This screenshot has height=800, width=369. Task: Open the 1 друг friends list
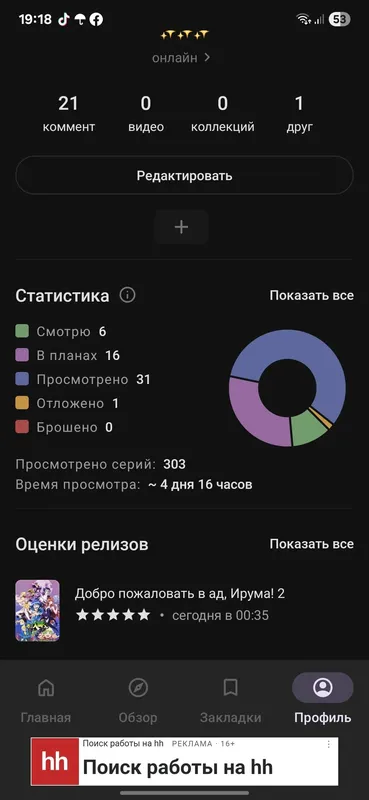coord(299,114)
